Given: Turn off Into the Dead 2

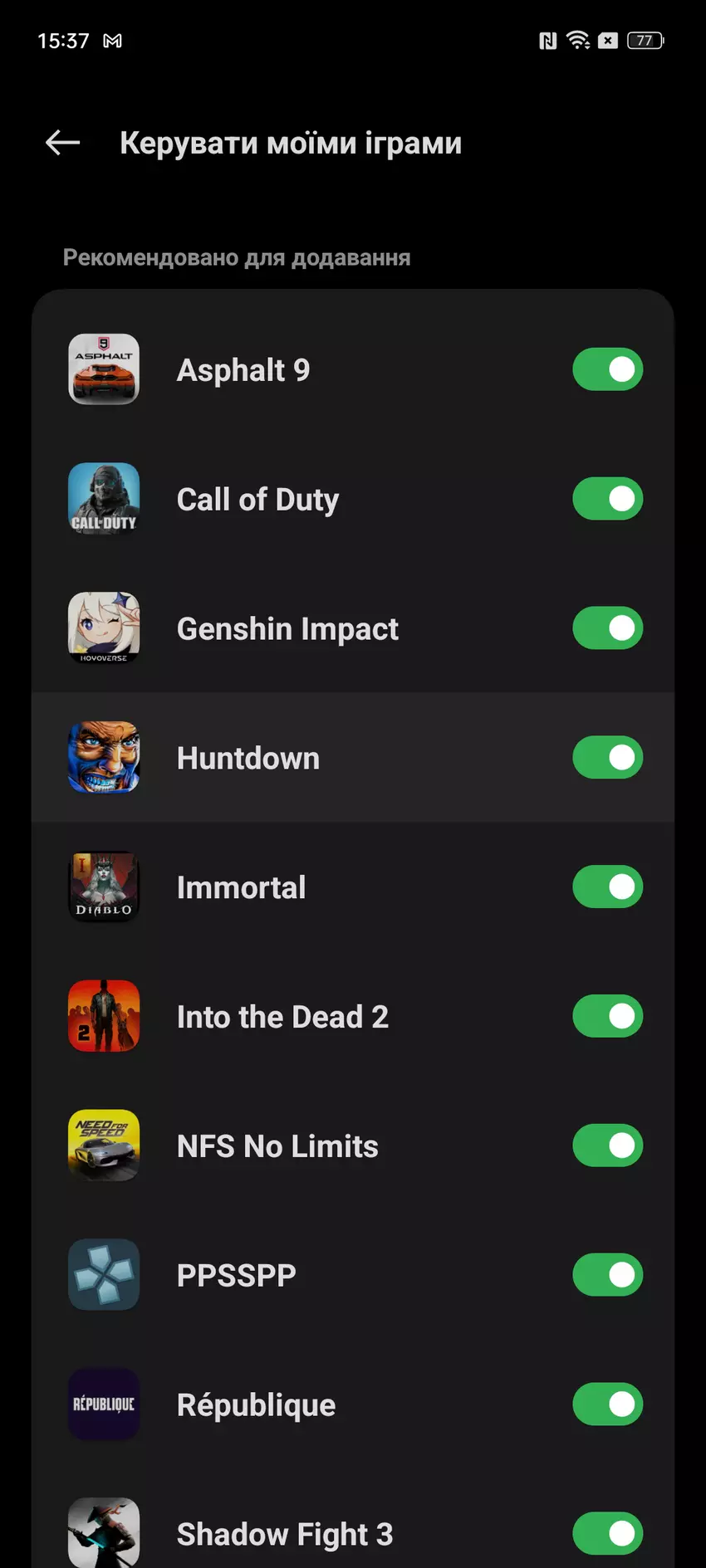Looking at the screenshot, I should coord(607,1017).
